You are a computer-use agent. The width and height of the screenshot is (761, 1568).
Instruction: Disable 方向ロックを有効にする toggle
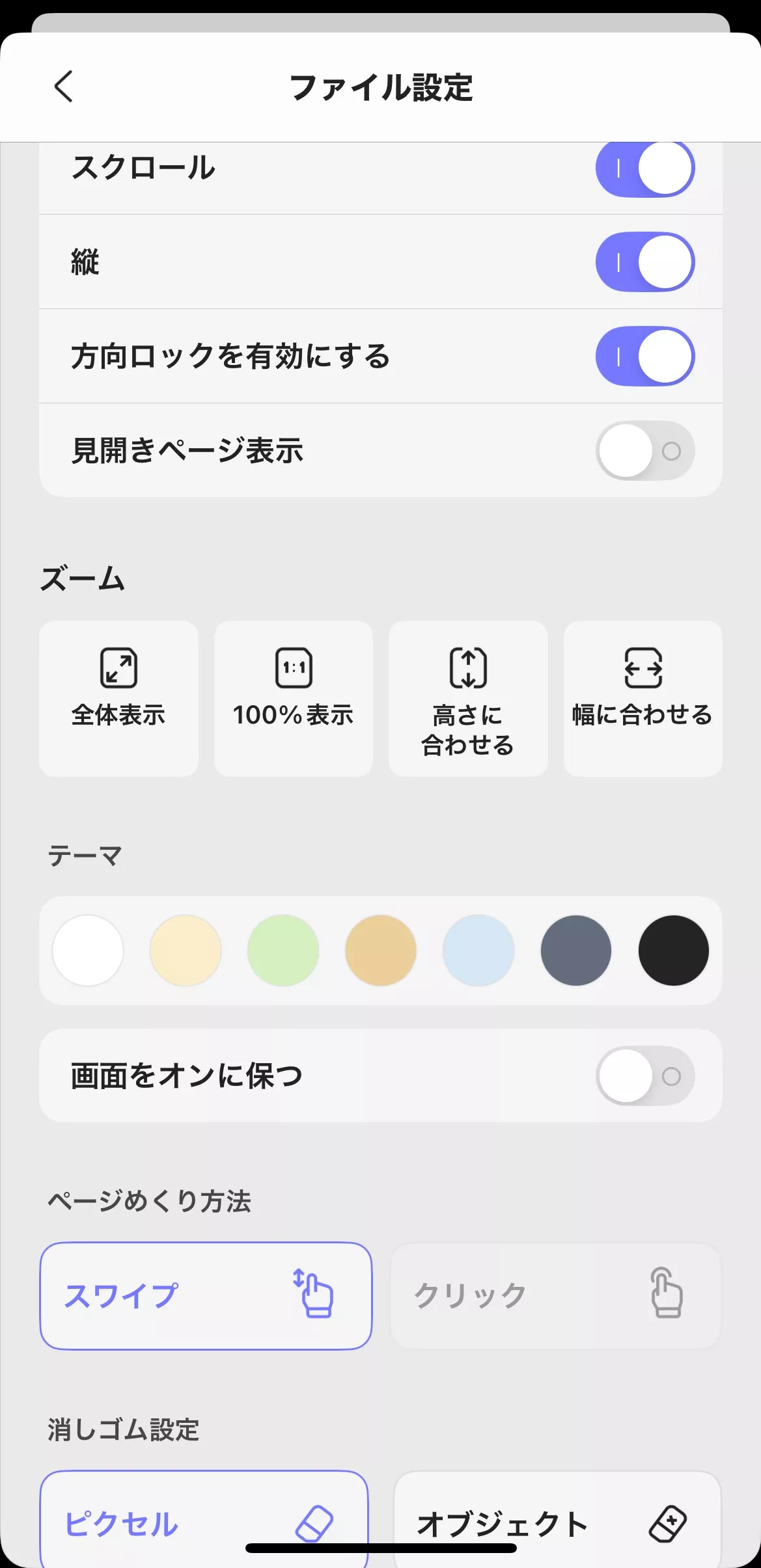644,357
